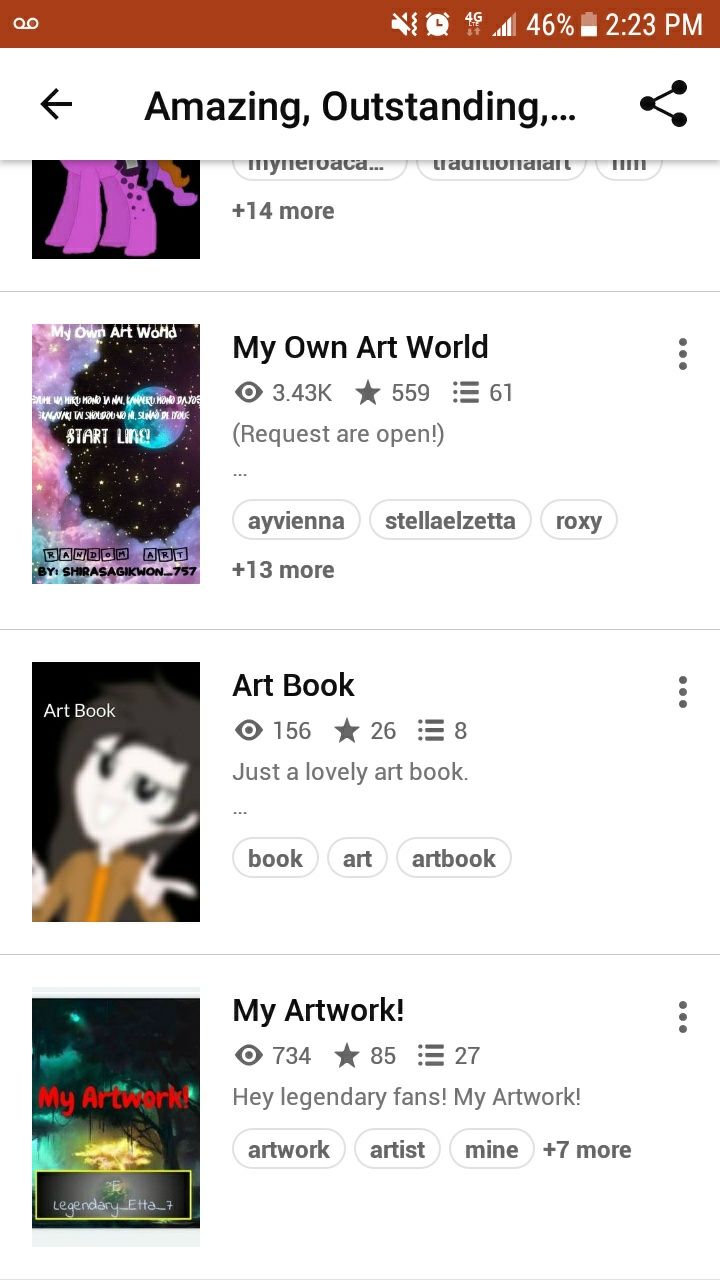The image size is (720, 1280).
Task: Open overflow menu for My Own Art World
Action: [x=683, y=354]
